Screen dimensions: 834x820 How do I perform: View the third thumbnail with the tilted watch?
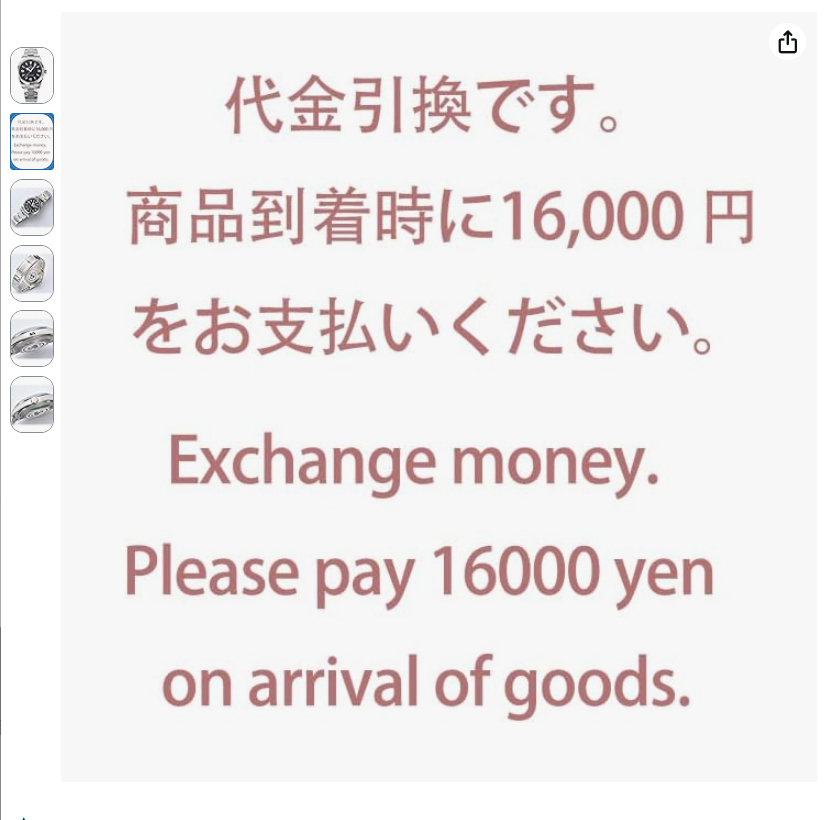pos(32,208)
